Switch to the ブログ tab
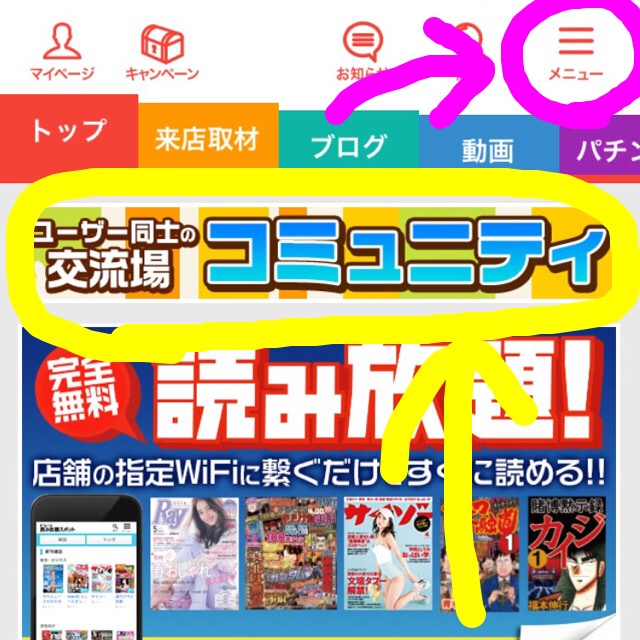 348,144
